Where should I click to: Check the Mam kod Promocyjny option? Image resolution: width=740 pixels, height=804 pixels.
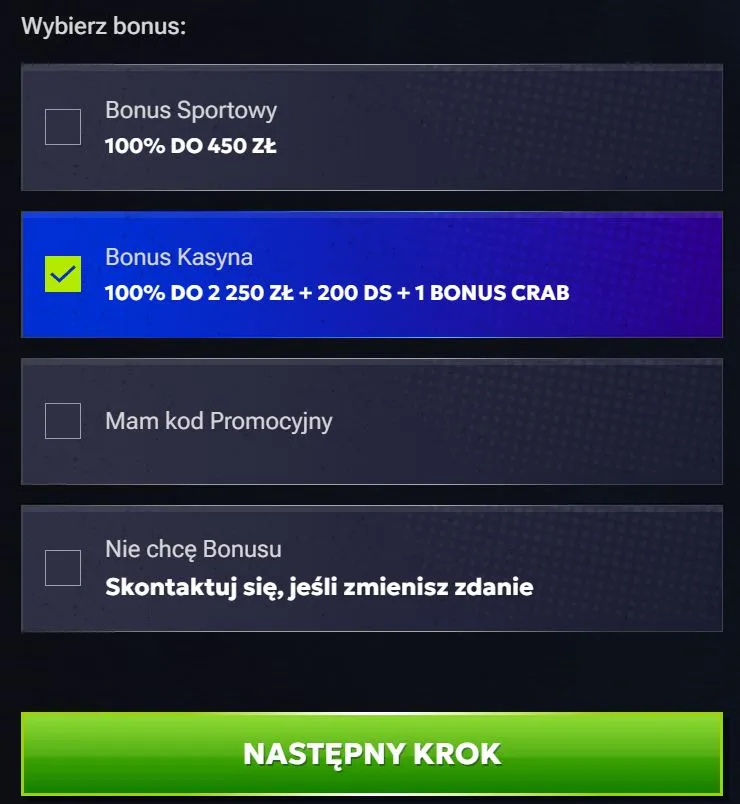pyautogui.click(x=62, y=421)
